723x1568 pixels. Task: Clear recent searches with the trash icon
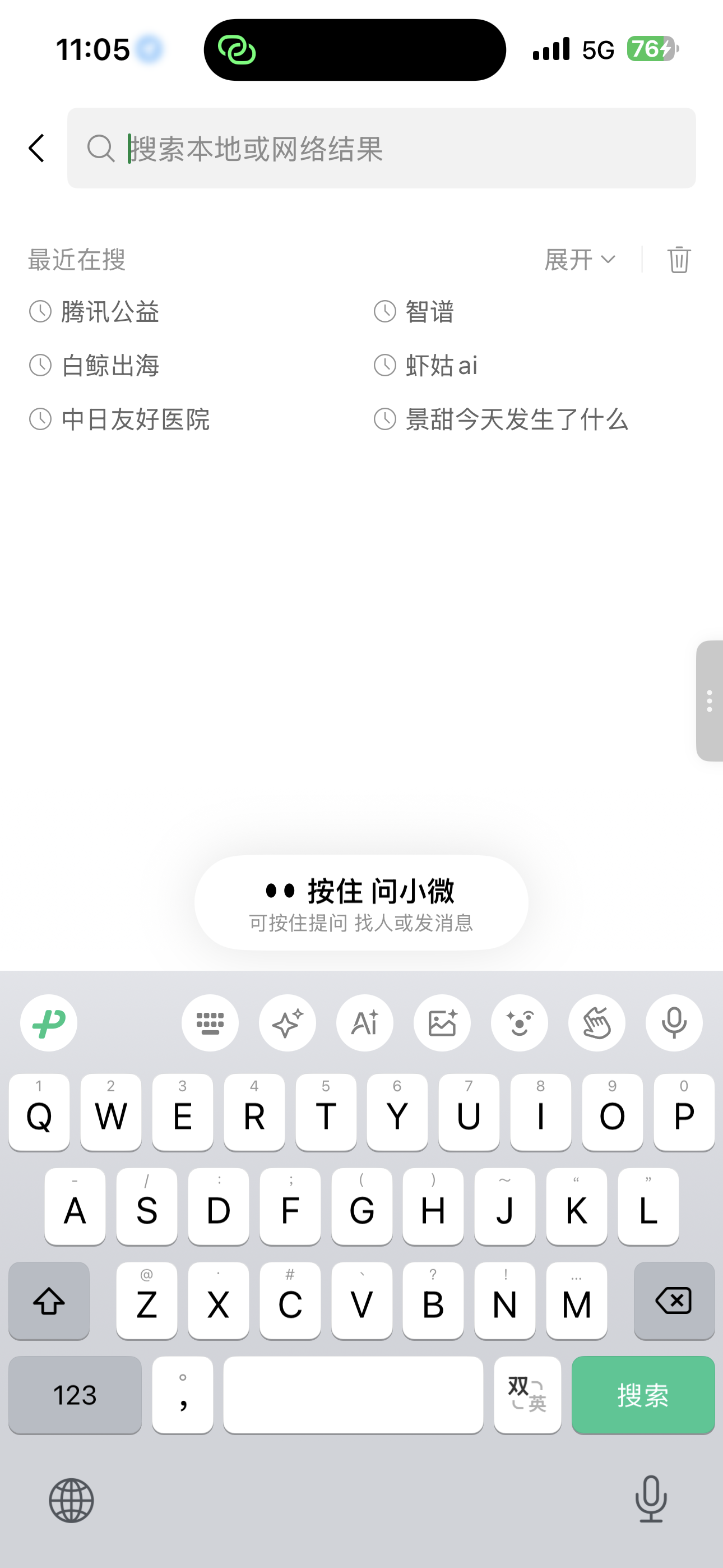679,260
